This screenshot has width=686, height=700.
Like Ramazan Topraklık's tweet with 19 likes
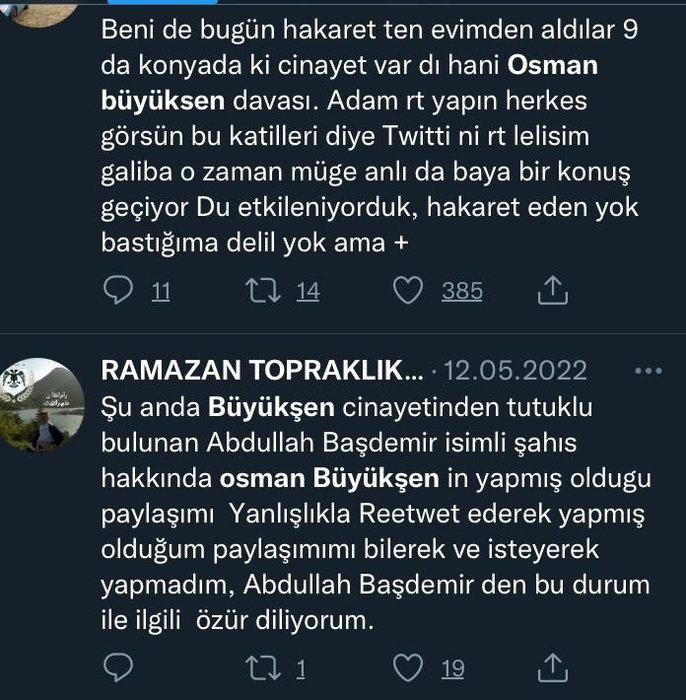407,667
